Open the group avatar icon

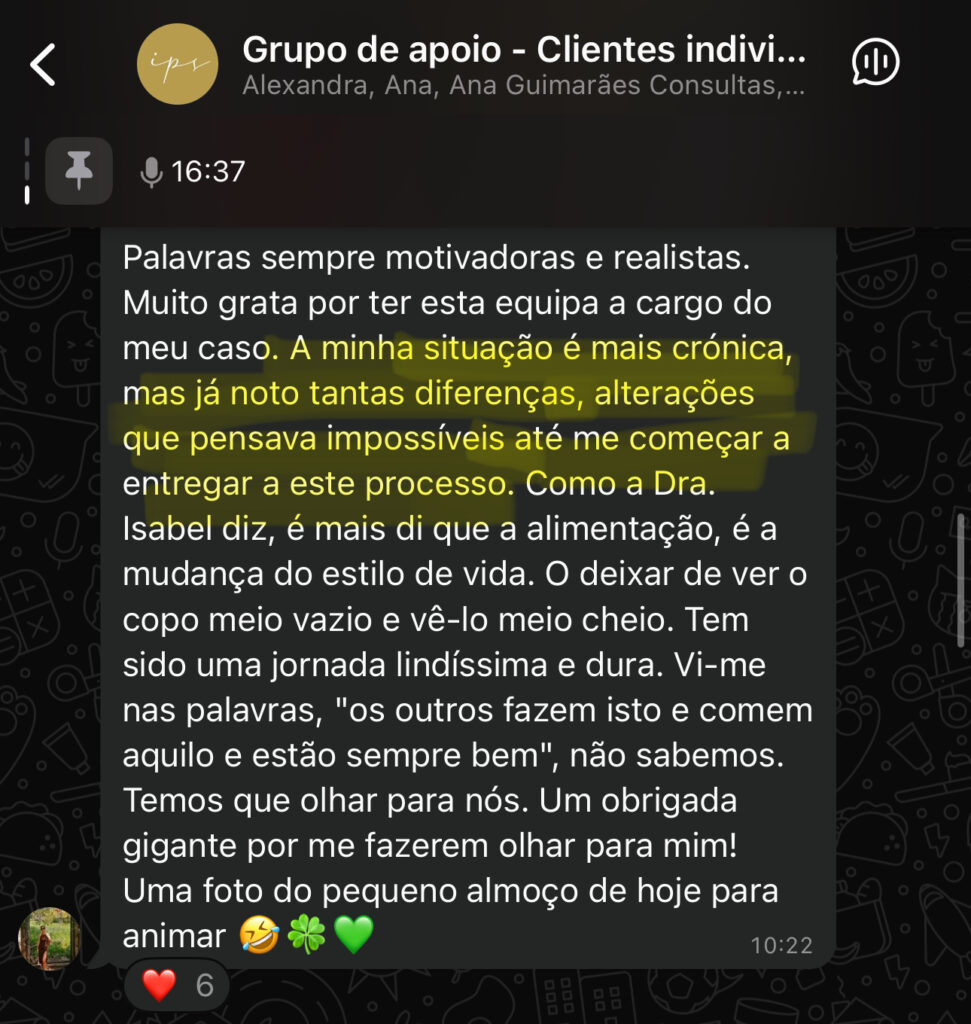click(177, 64)
